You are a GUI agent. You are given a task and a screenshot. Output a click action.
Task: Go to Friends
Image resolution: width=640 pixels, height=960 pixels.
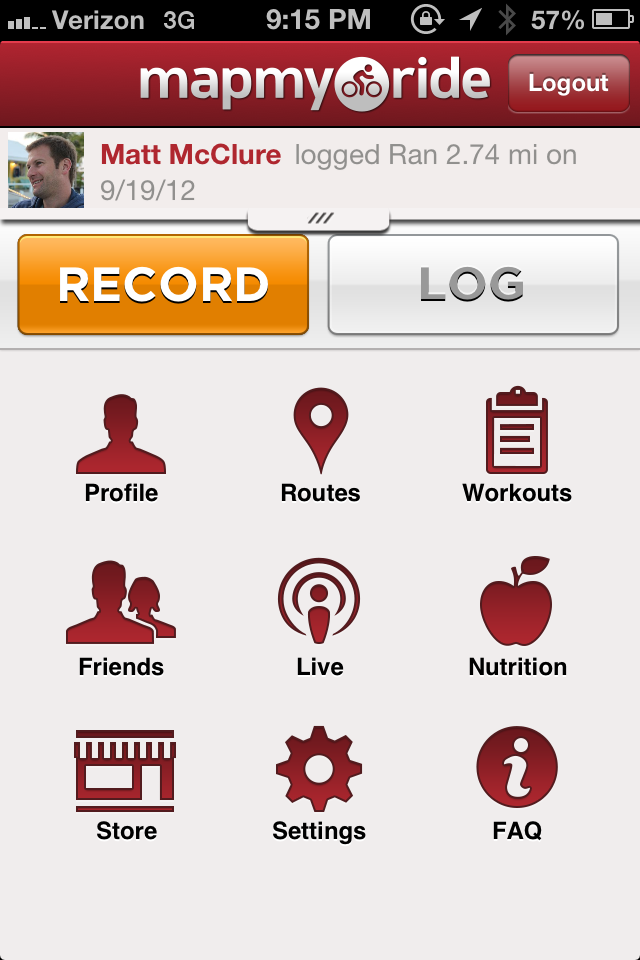tap(121, 618)
